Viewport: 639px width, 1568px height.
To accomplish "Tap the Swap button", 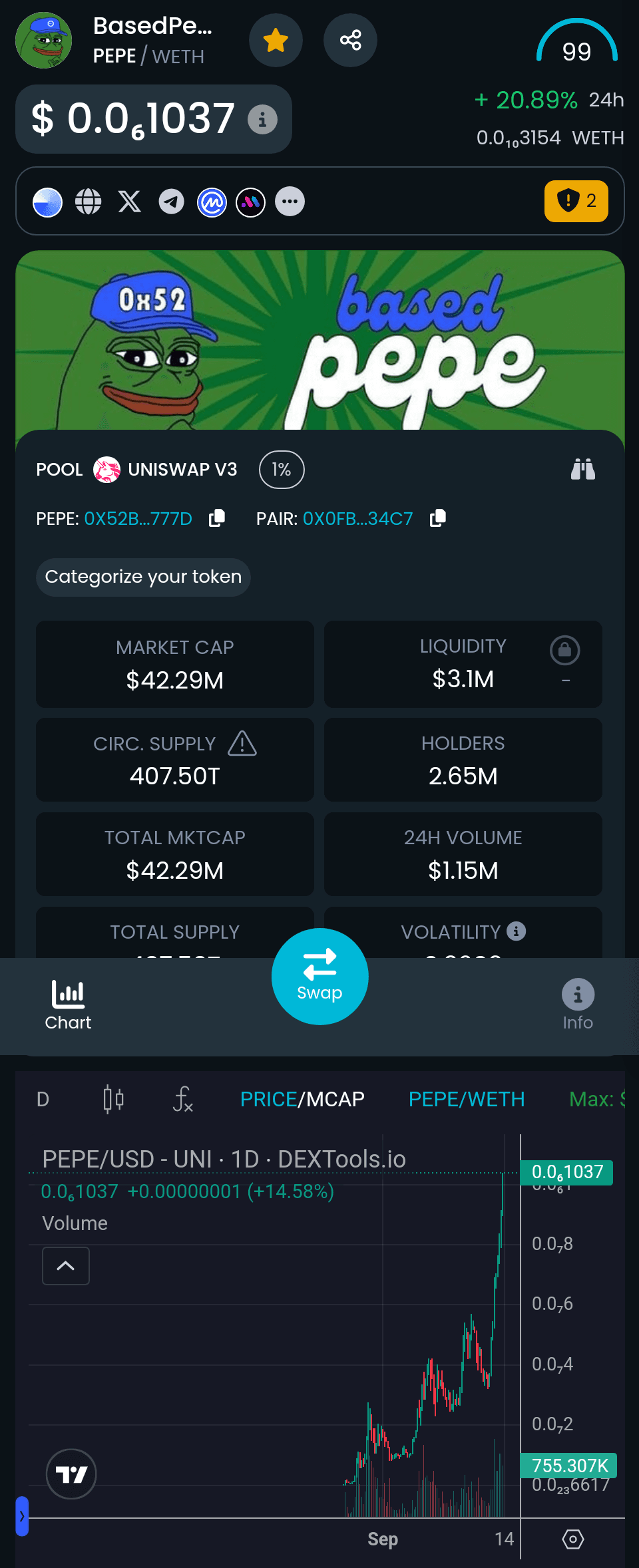I will point(319,976).
